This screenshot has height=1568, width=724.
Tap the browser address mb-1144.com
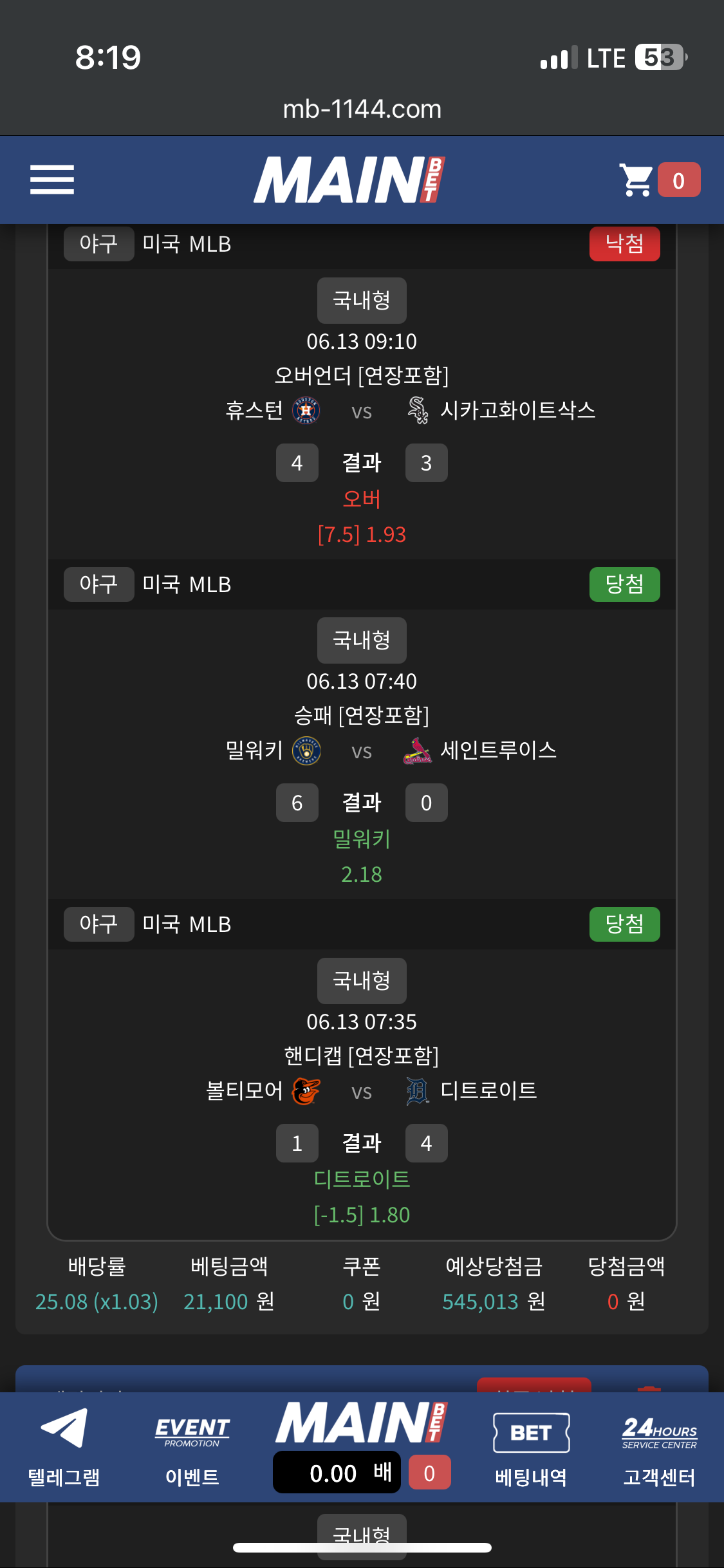coord(362,109)
